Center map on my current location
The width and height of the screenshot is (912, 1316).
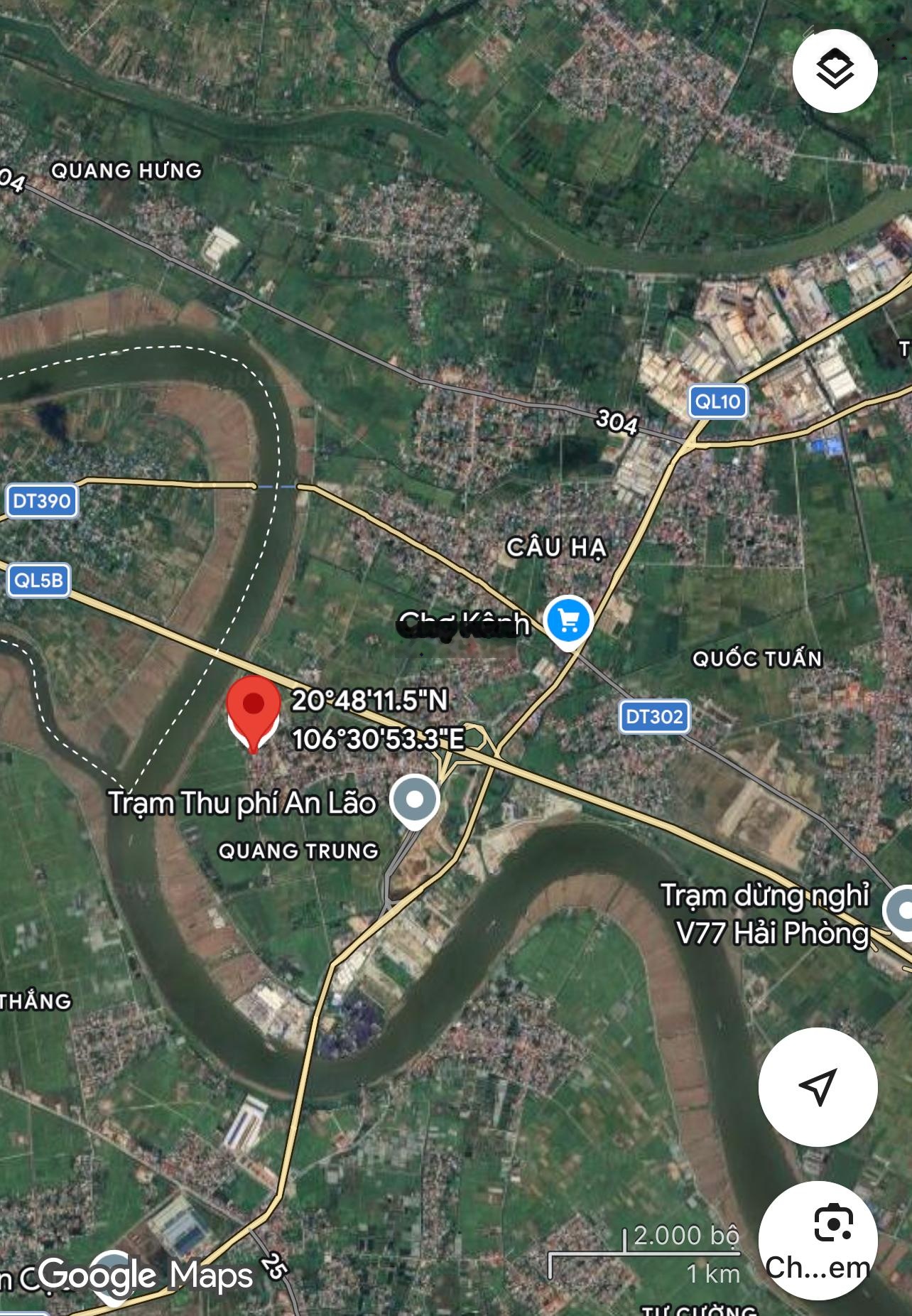click(x=818, y=1086)
